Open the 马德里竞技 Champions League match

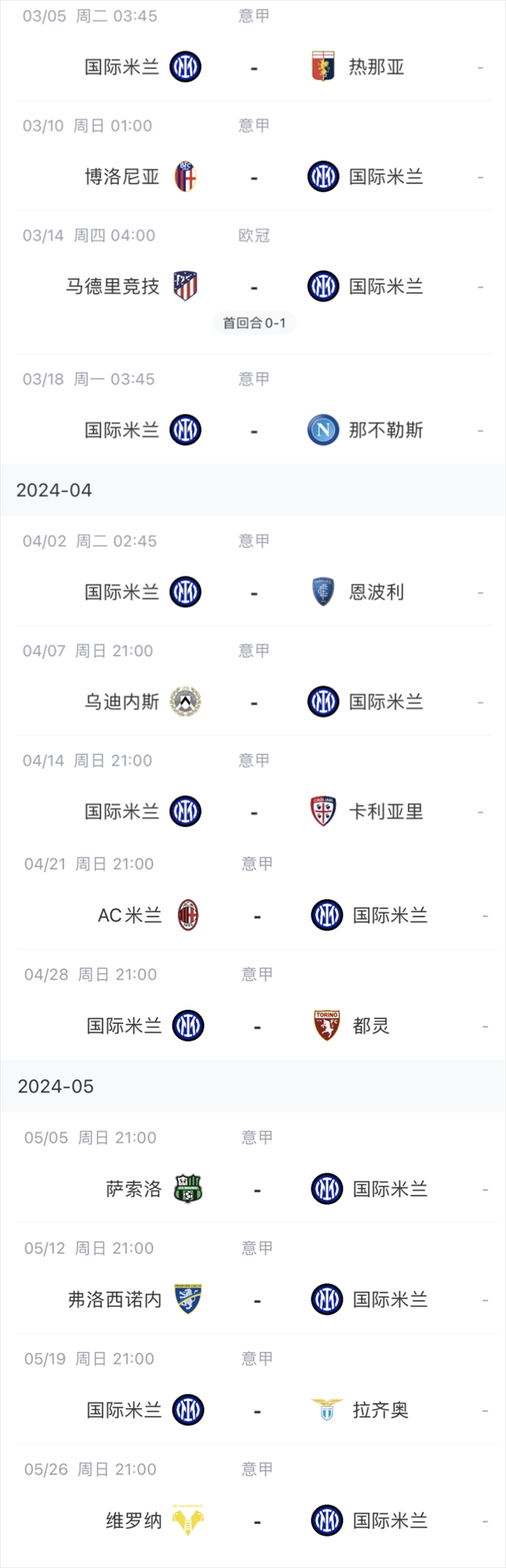253,286
